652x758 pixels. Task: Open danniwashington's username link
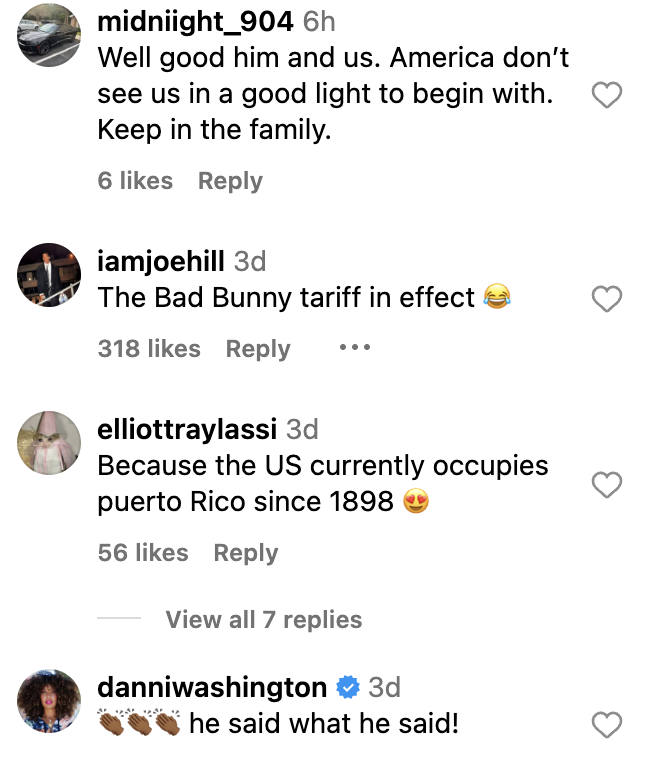coord(212,688)
